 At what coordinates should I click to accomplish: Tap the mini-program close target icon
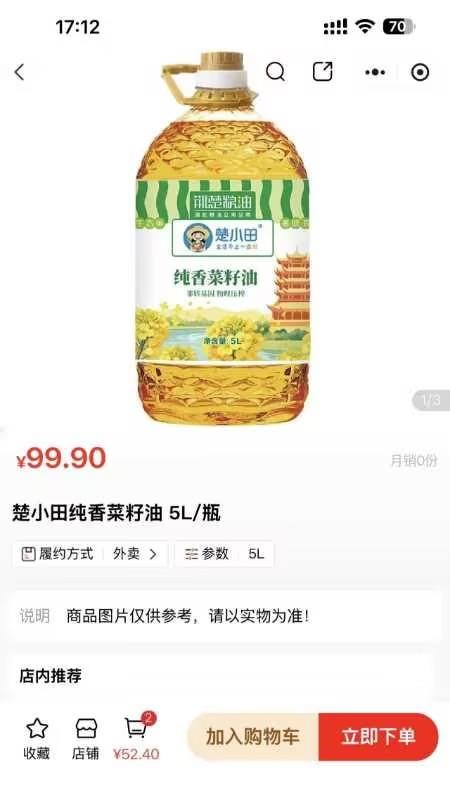pos(420,72)
